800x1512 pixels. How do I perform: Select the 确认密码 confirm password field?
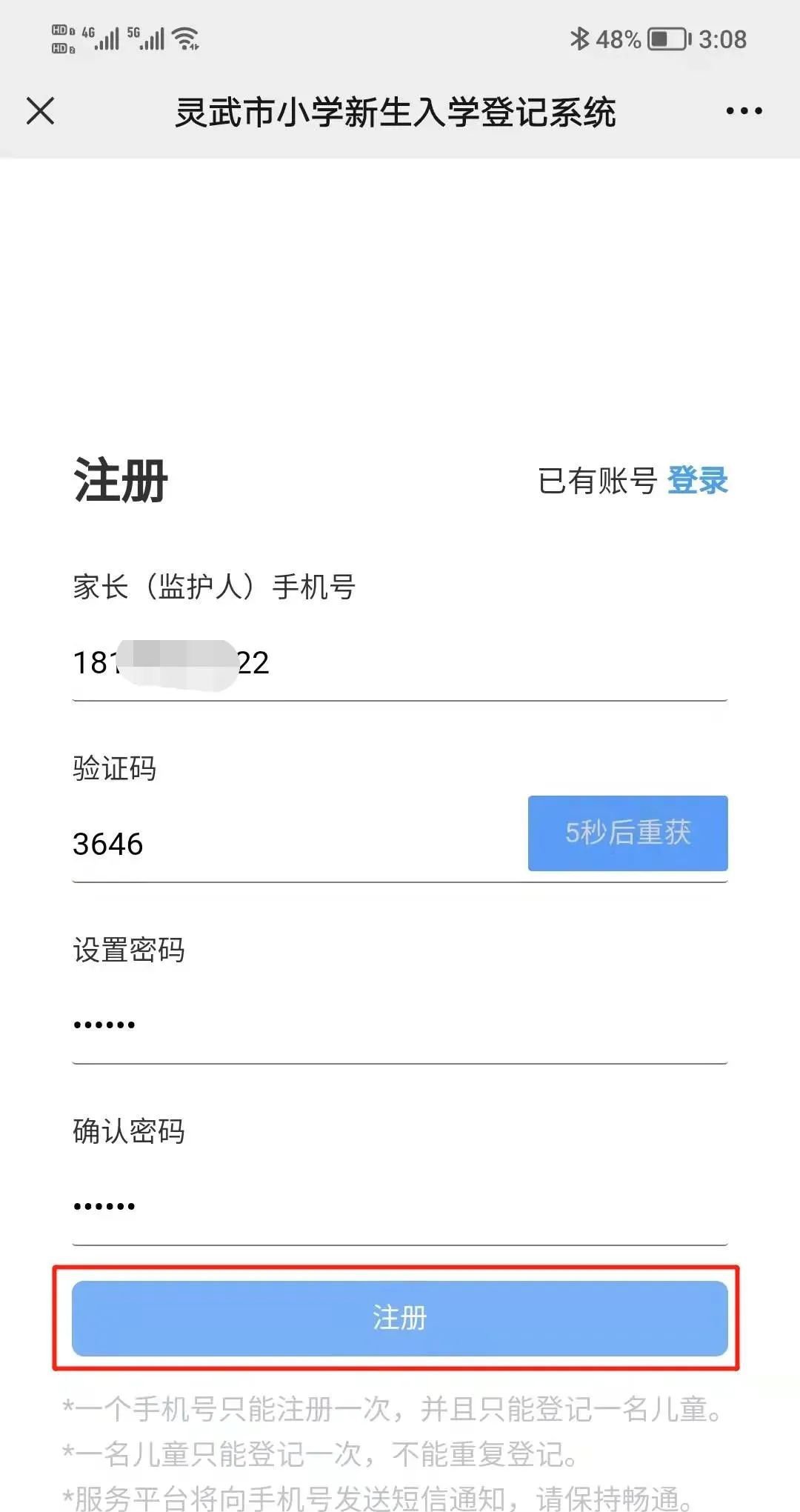[x=400, y=1208]
